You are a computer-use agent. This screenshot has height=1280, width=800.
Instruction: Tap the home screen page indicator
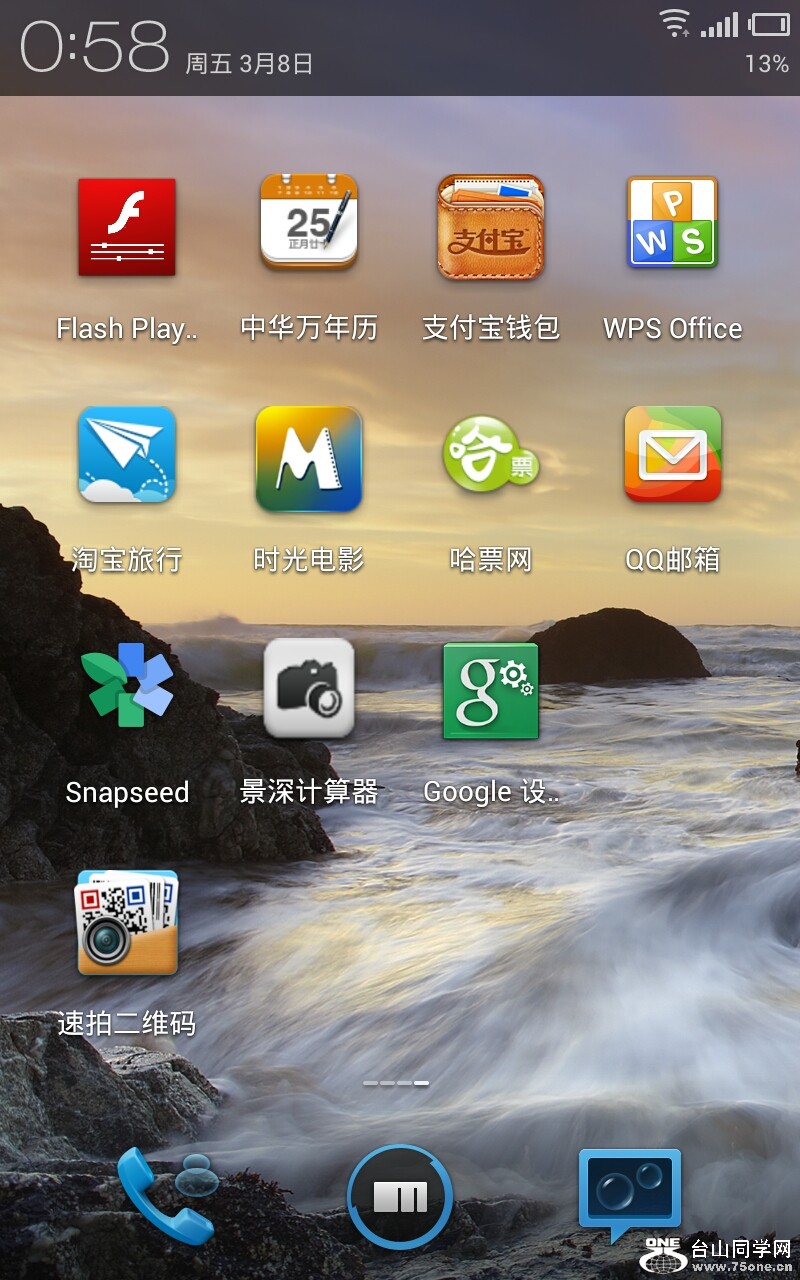click(x=396, y=1082)
